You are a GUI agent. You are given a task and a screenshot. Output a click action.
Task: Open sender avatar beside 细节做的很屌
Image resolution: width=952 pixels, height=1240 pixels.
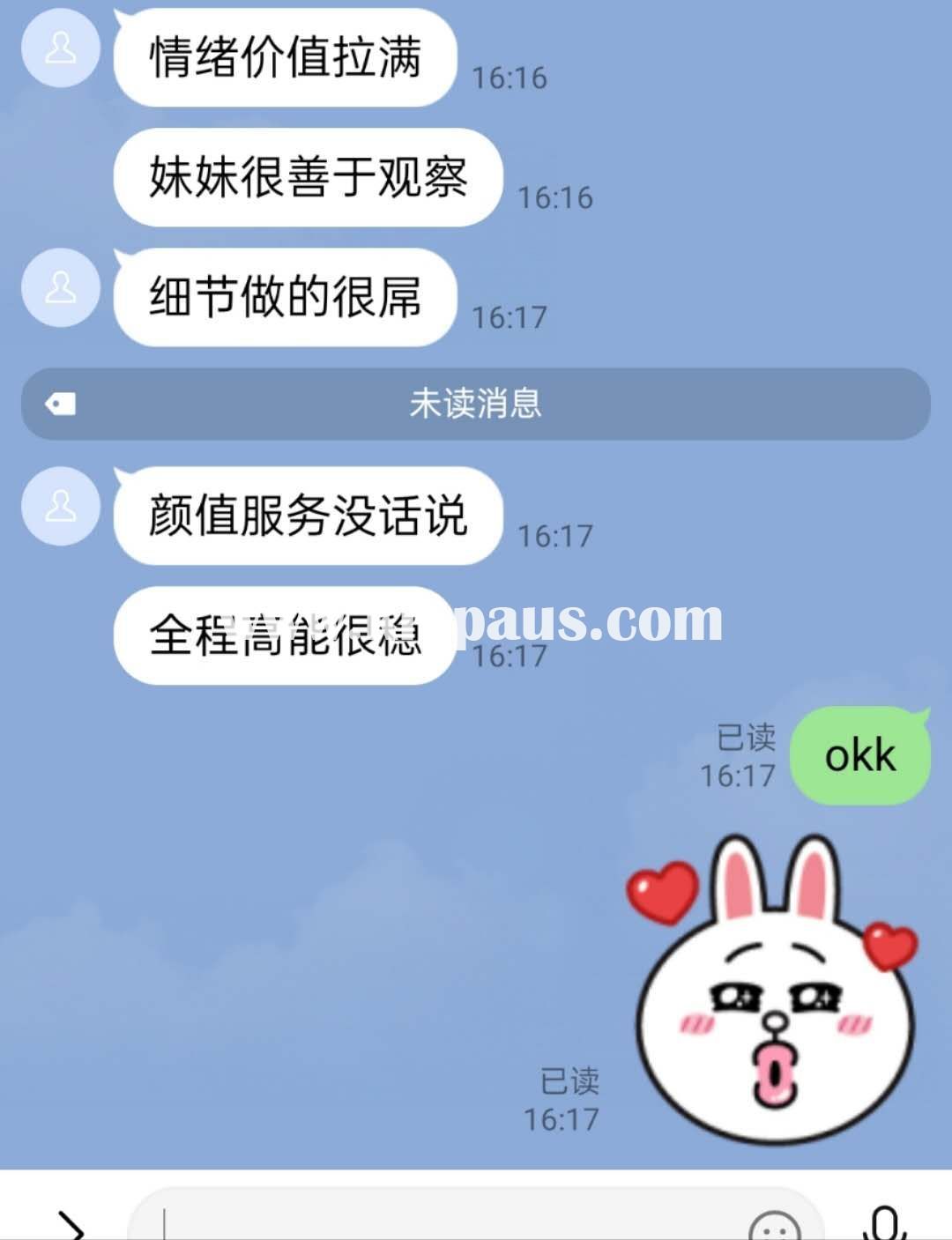[x=60, y=287]
